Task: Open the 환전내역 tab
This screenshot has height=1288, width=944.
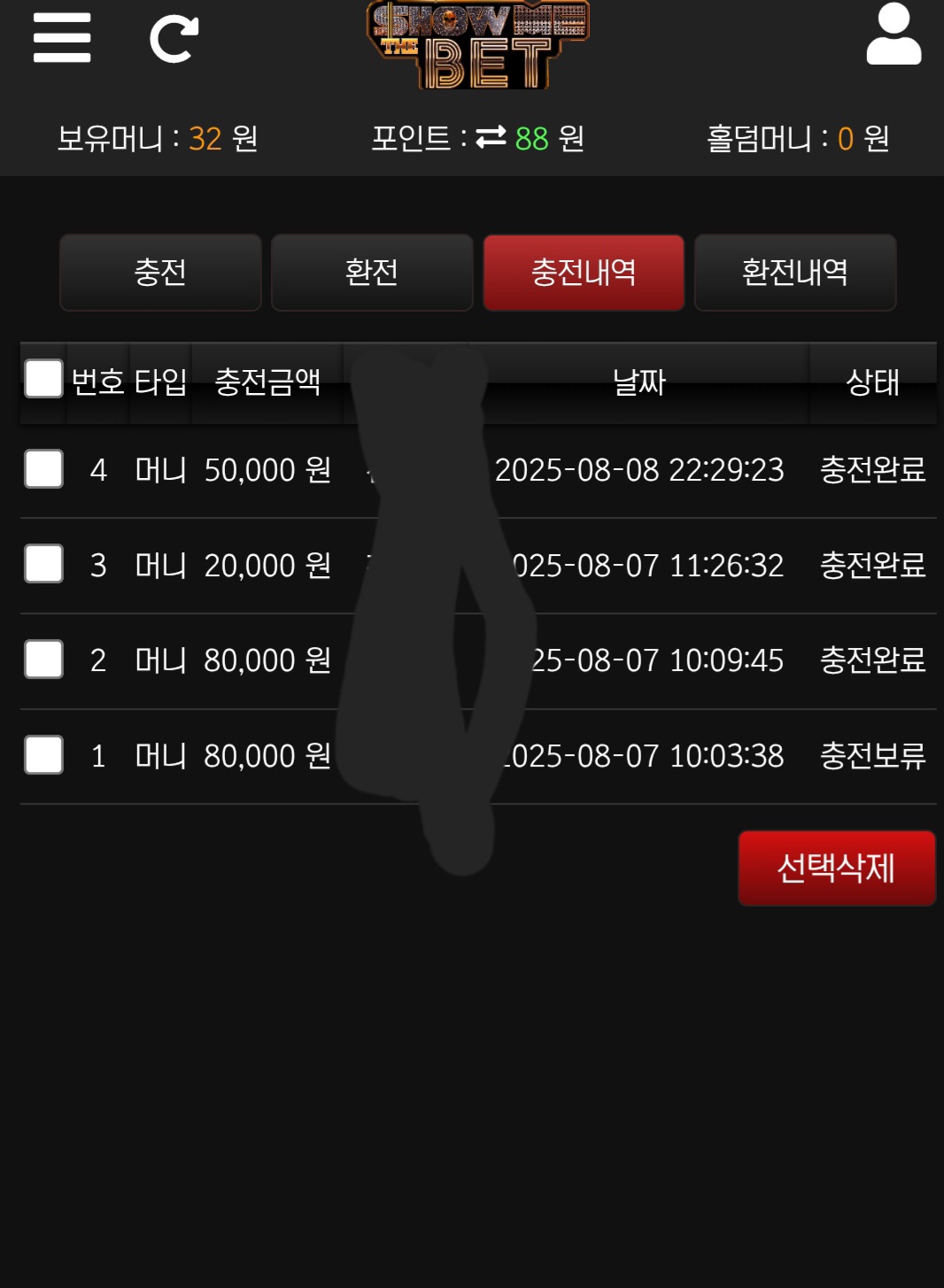Action: (795, 273)
